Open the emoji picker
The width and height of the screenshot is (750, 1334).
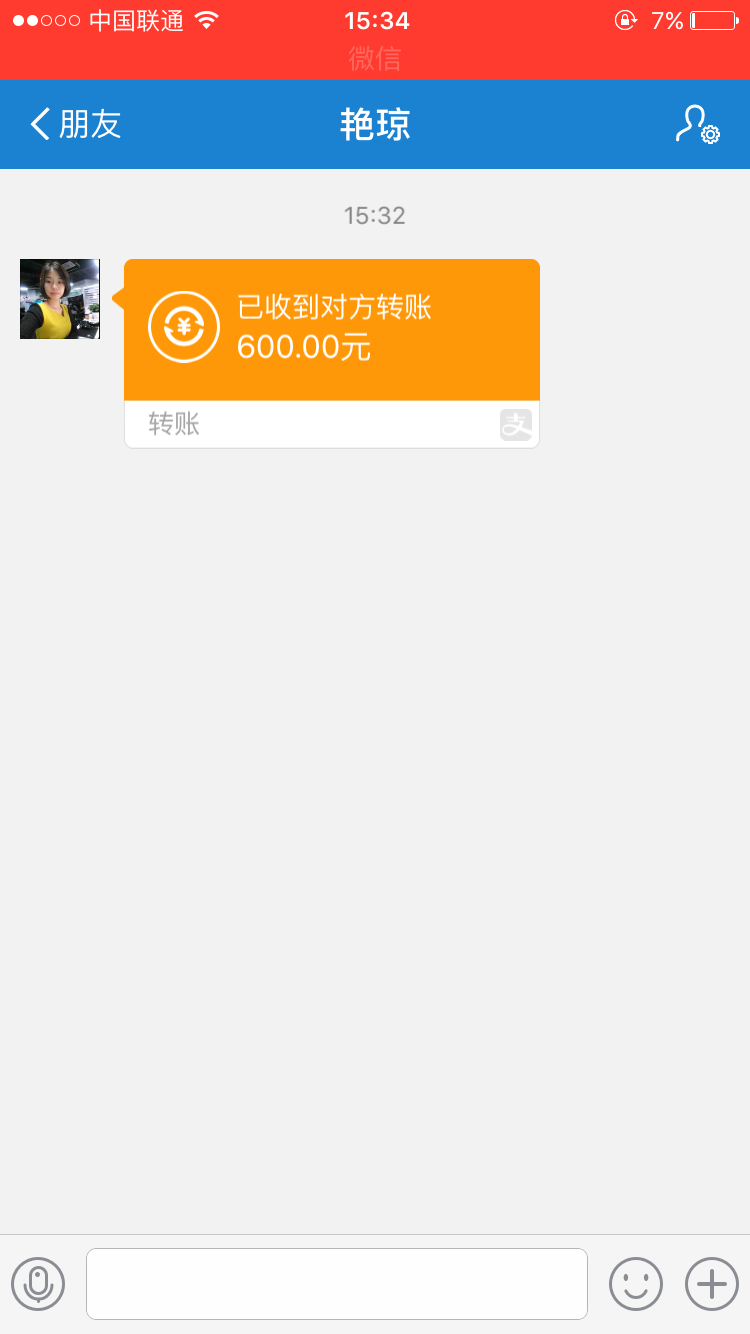coord(636,1283)
